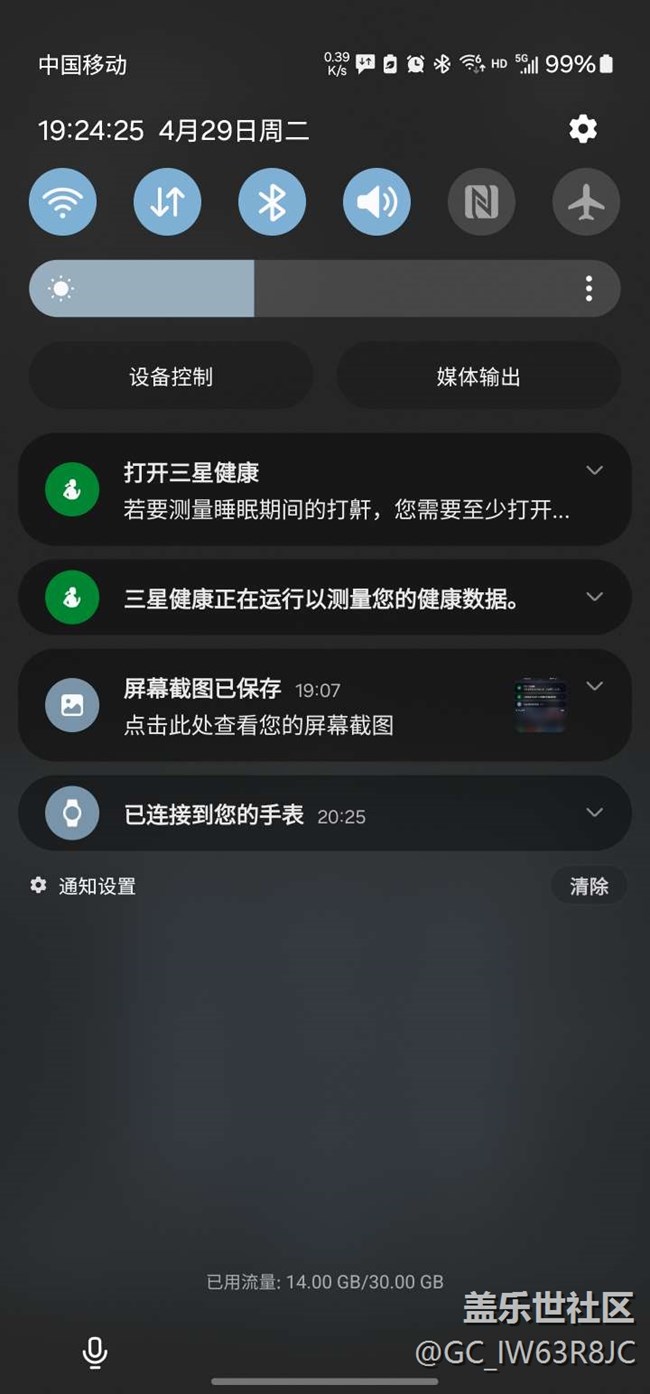The image size is (650, 1394).
Task: Expand the 打开三星健康 notification chevron
Action: coord(594,471)
